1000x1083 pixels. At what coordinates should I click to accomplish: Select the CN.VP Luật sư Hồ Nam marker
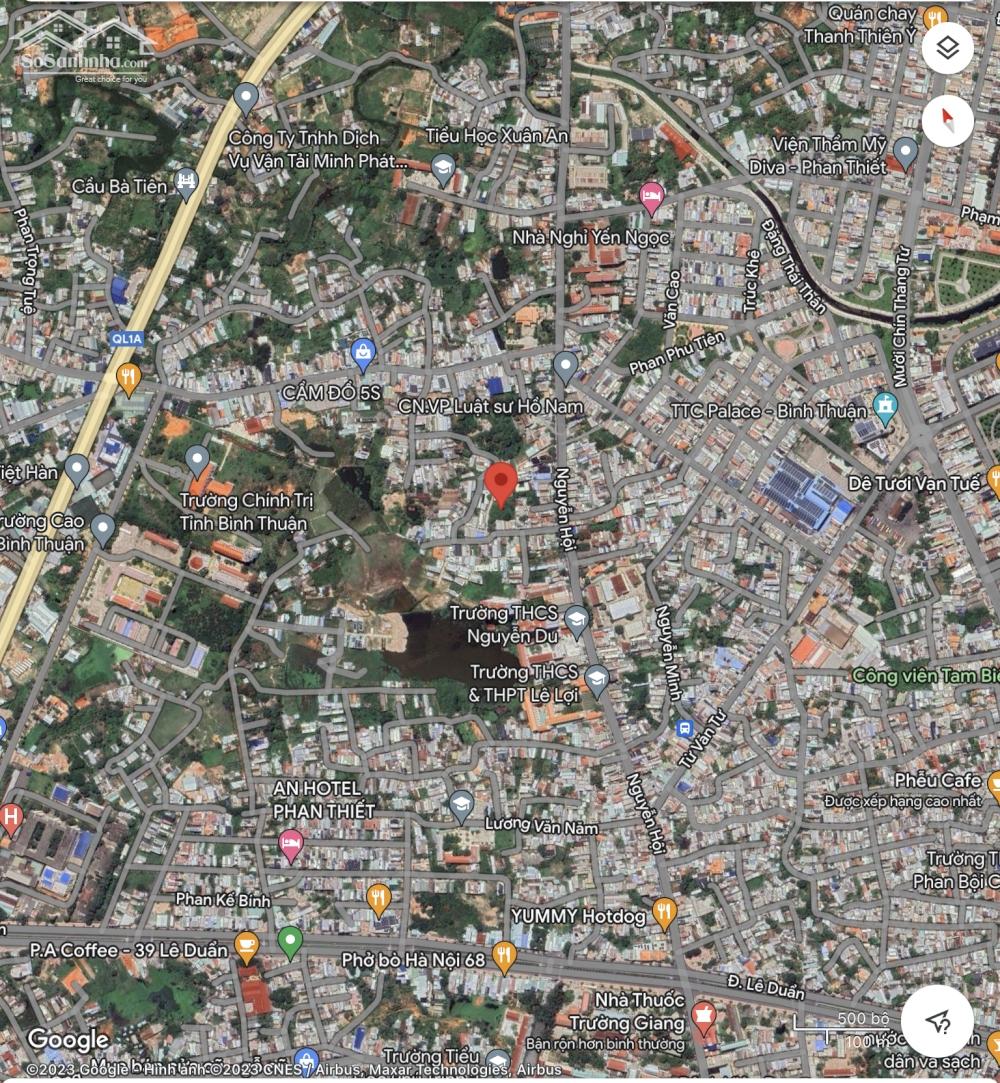pos(566,366)
